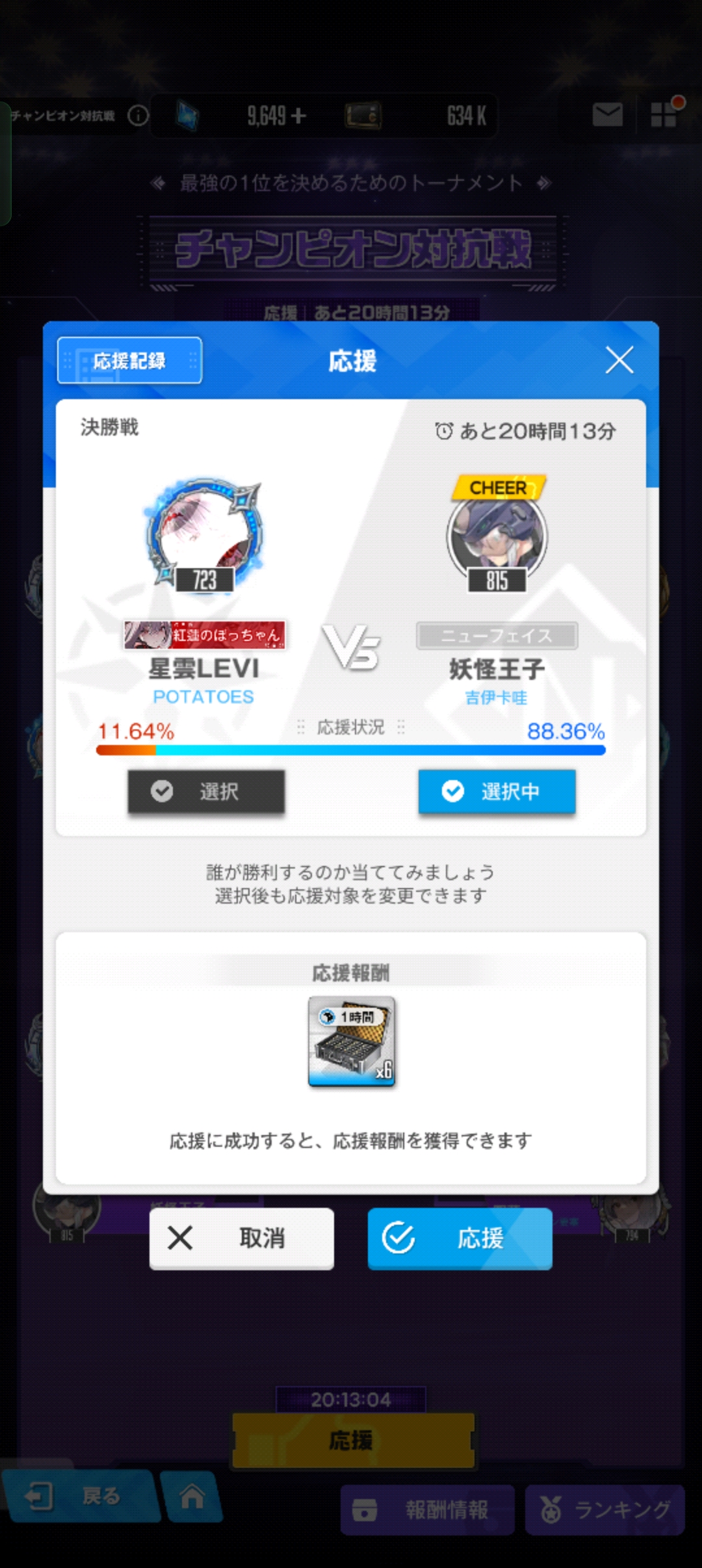
Task: Tap the 選択中 button for 妖怪王子
Action: coord(497,791)
